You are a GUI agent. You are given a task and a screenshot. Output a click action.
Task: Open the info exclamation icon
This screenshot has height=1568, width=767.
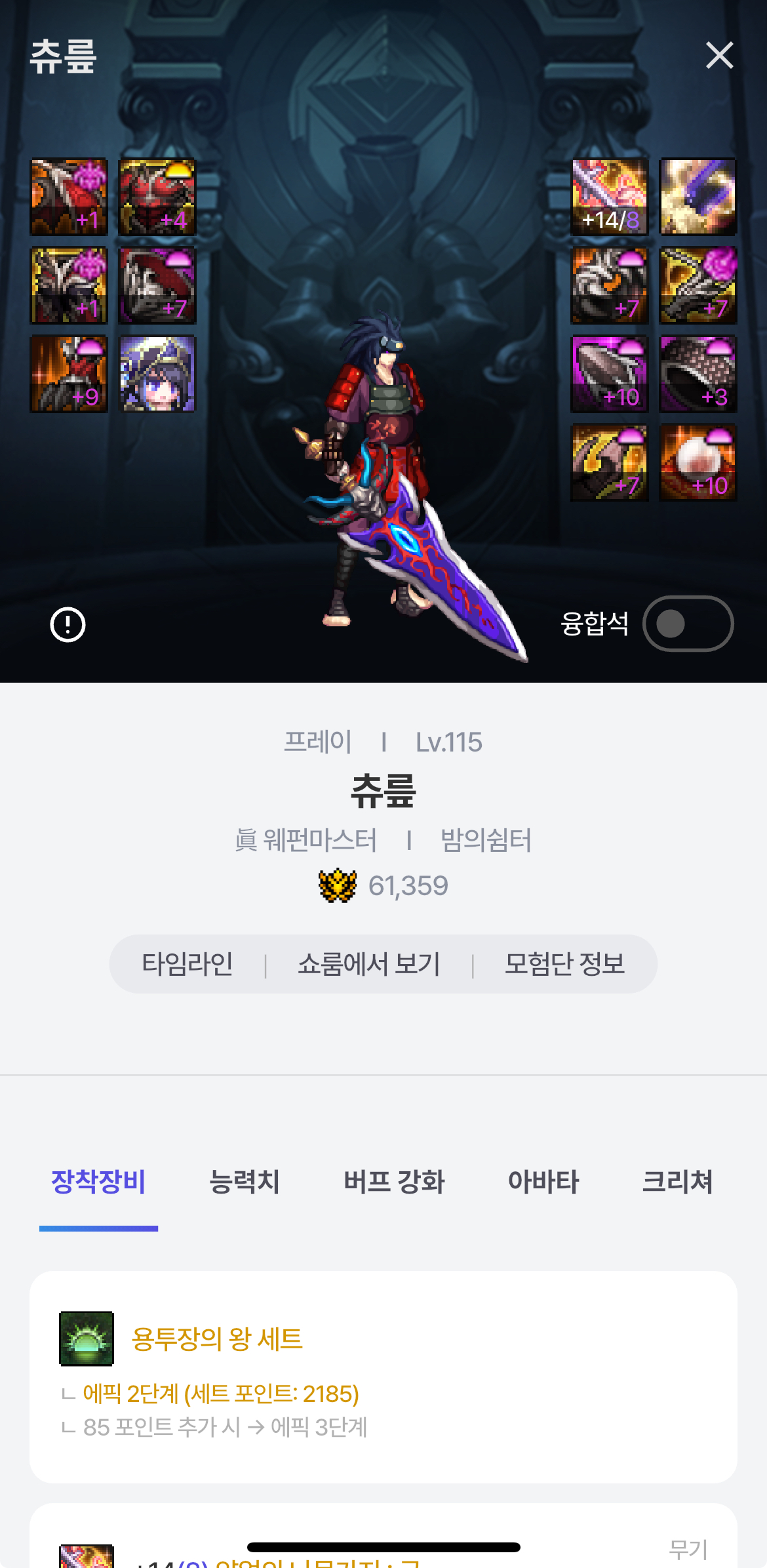pyautogui.click(x=68, y=624)
